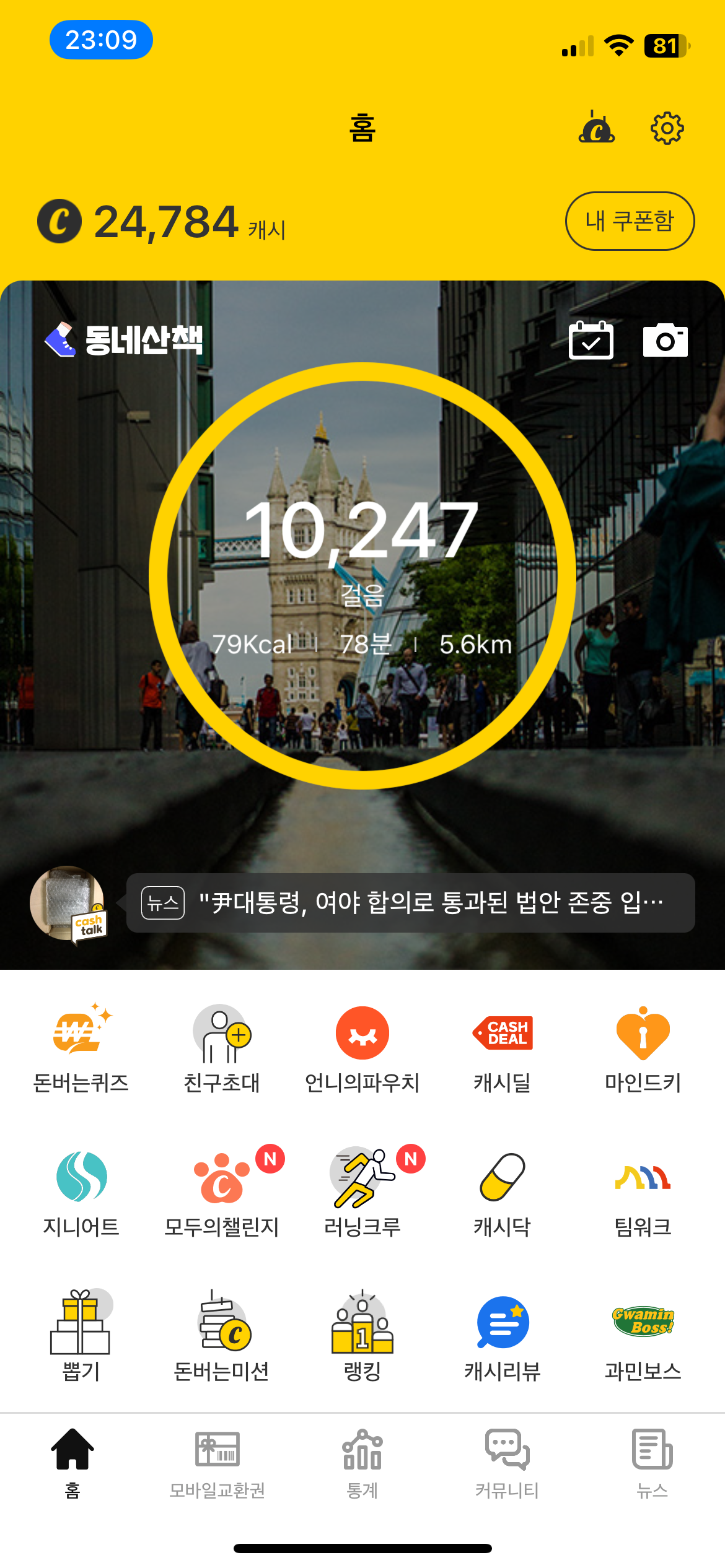
Task: Open the cash alarm bell icon
Action: 596,128
